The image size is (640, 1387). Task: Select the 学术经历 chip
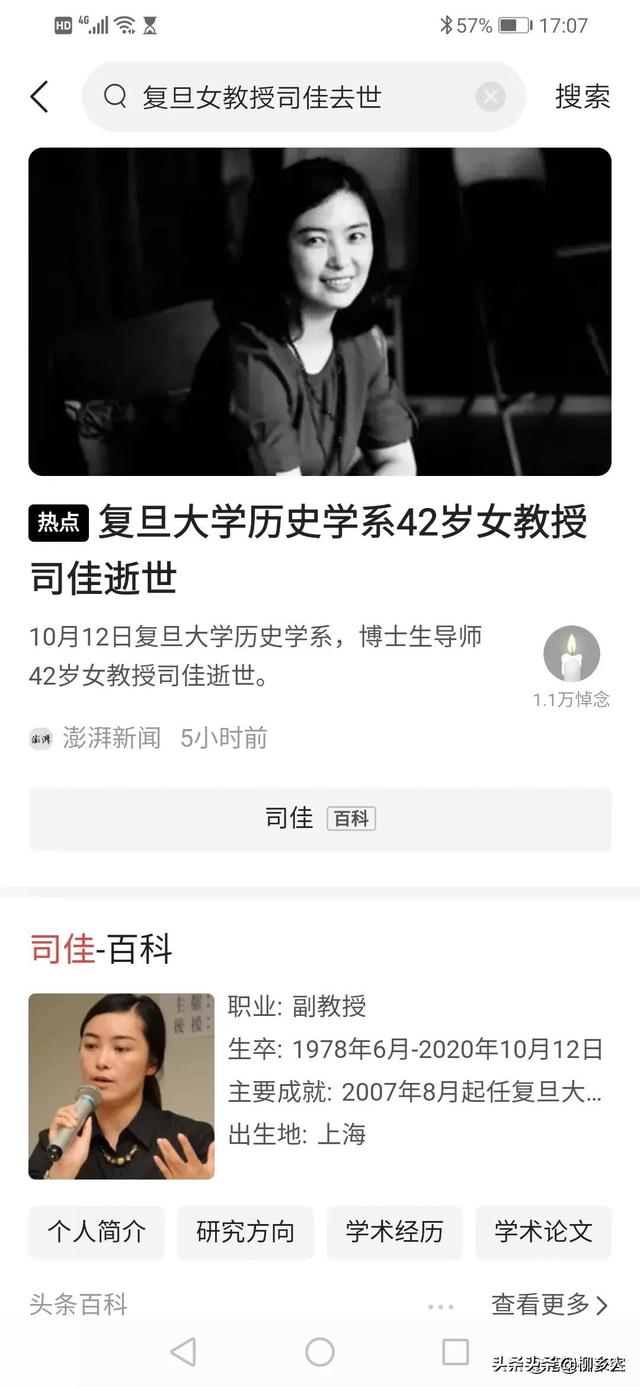394,1231
